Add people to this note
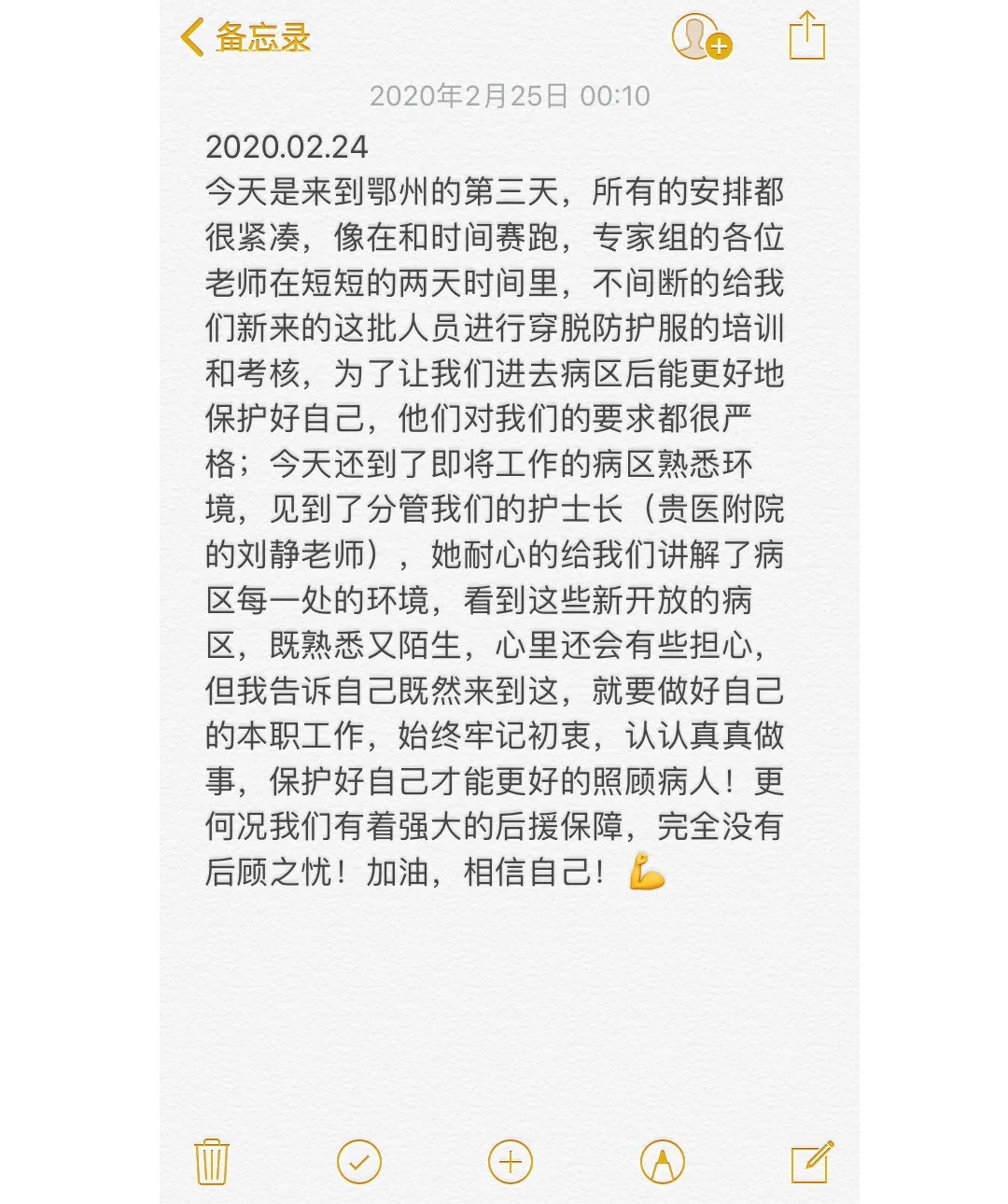The width and height of the screenshot is (1008, 1204). (x=700, y=38)
